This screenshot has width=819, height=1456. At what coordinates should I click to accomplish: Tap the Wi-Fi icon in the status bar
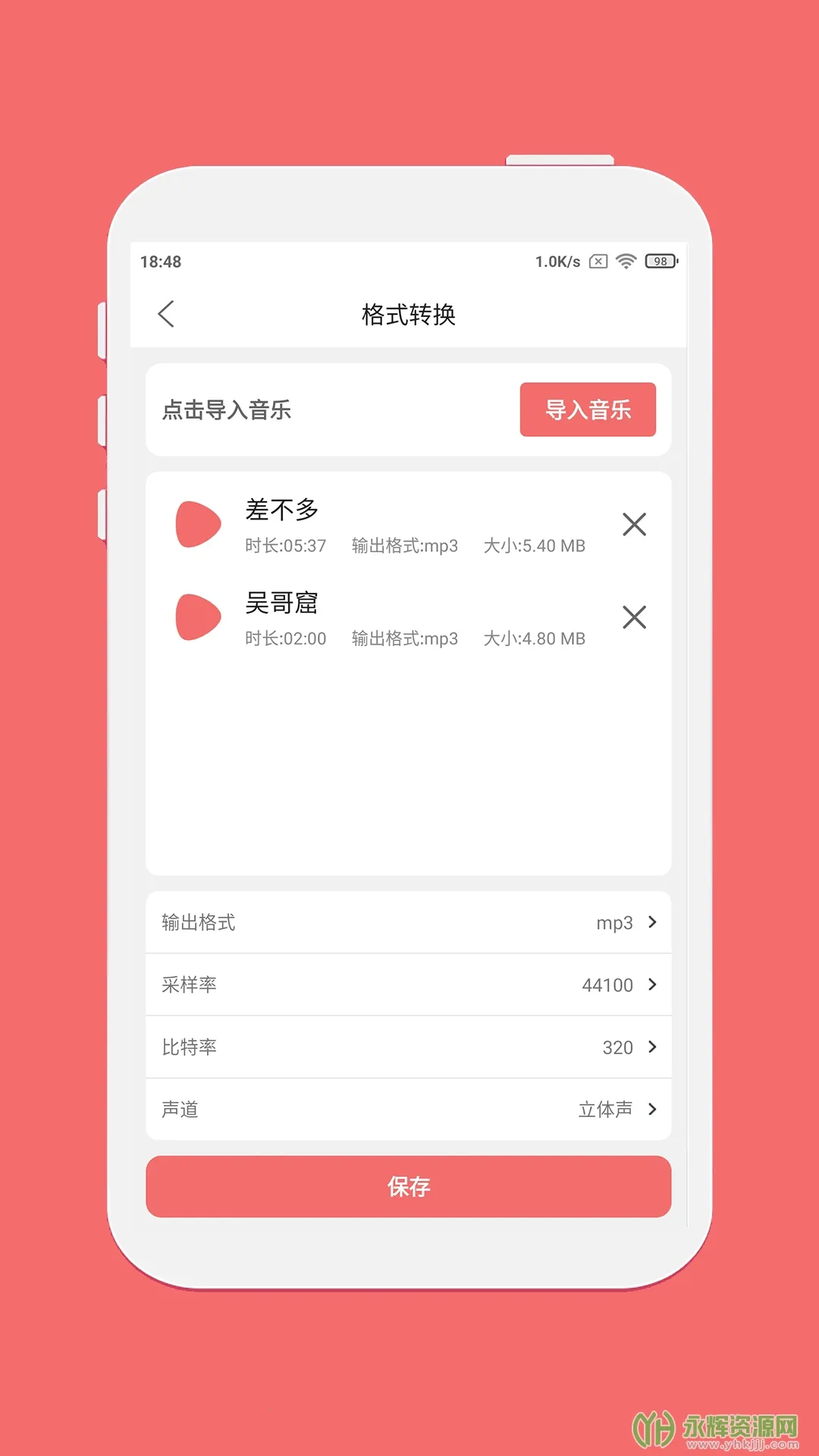(624, 260)
